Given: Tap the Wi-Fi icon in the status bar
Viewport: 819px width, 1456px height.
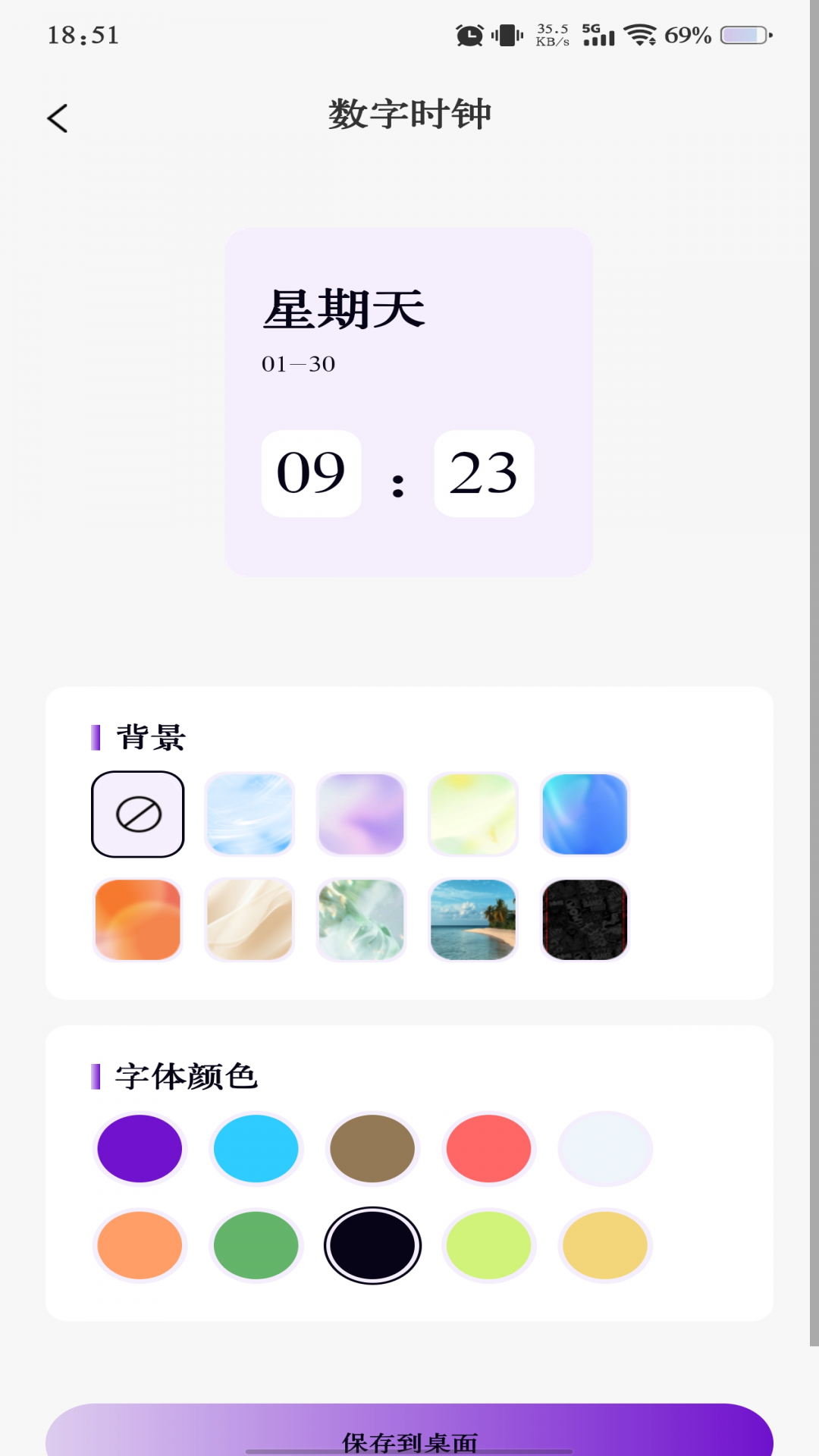Looking at the screenshot, I should (639, 33).
